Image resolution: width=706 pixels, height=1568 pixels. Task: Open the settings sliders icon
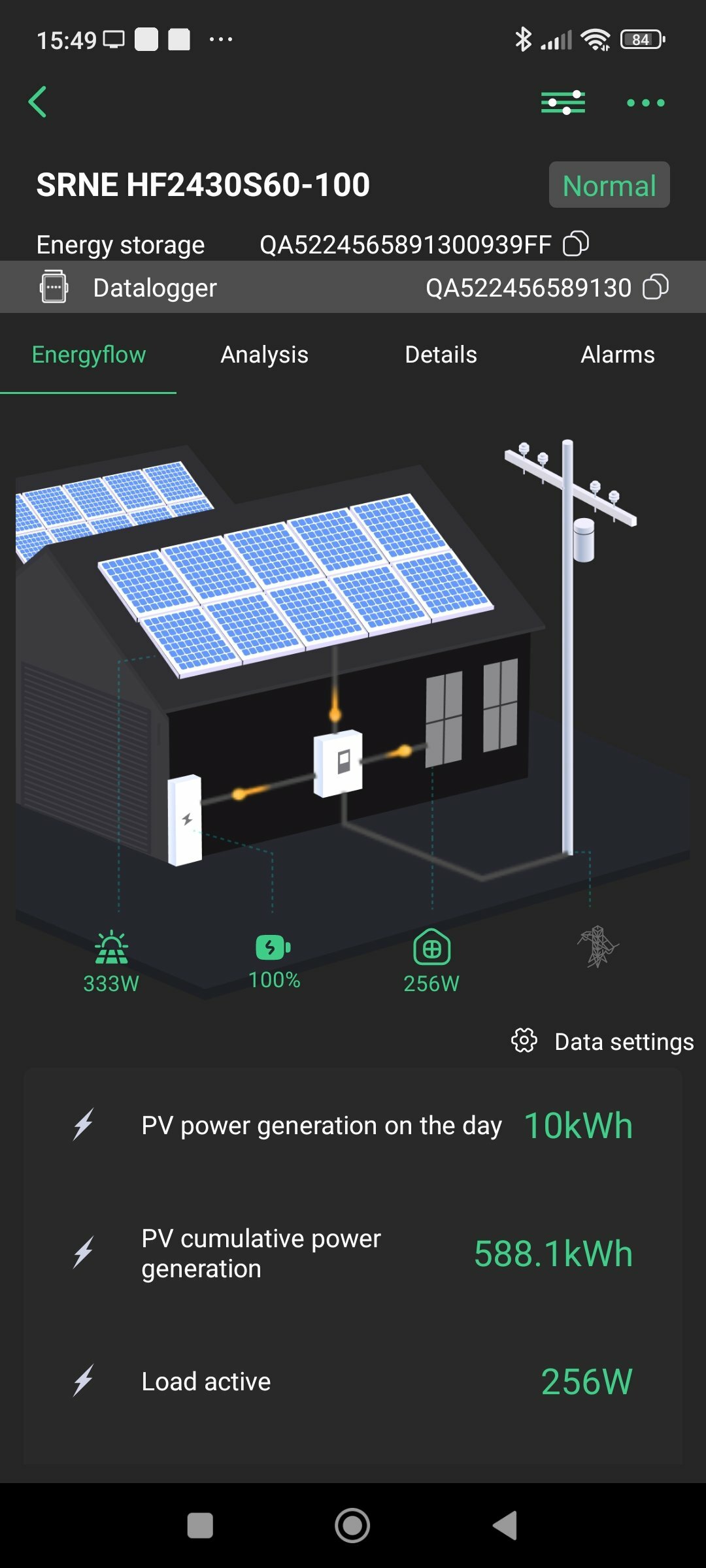coord(563,103)
